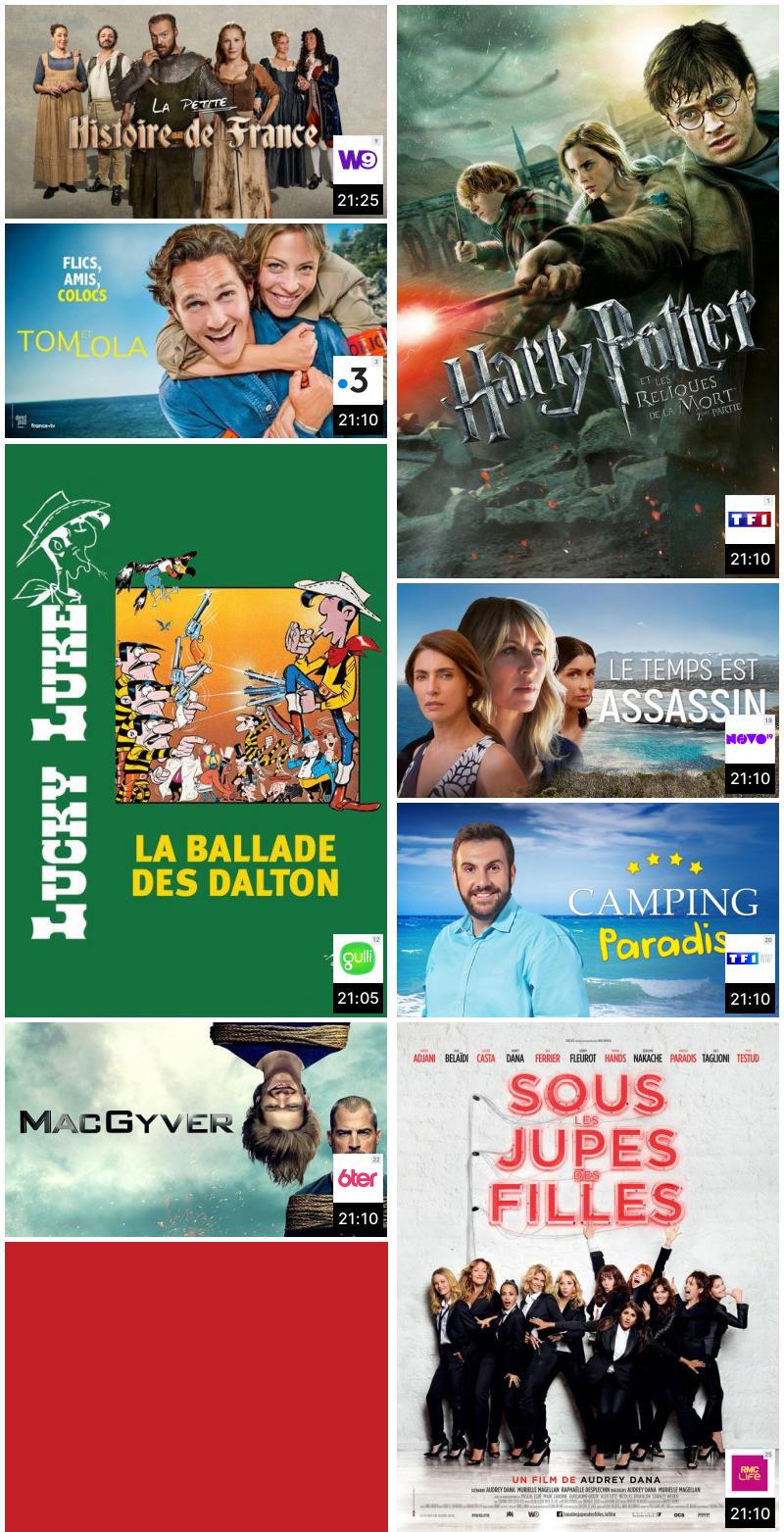
Task: Open Harry Potter et les Reliques de la Mort
Action: coord(588,291)
